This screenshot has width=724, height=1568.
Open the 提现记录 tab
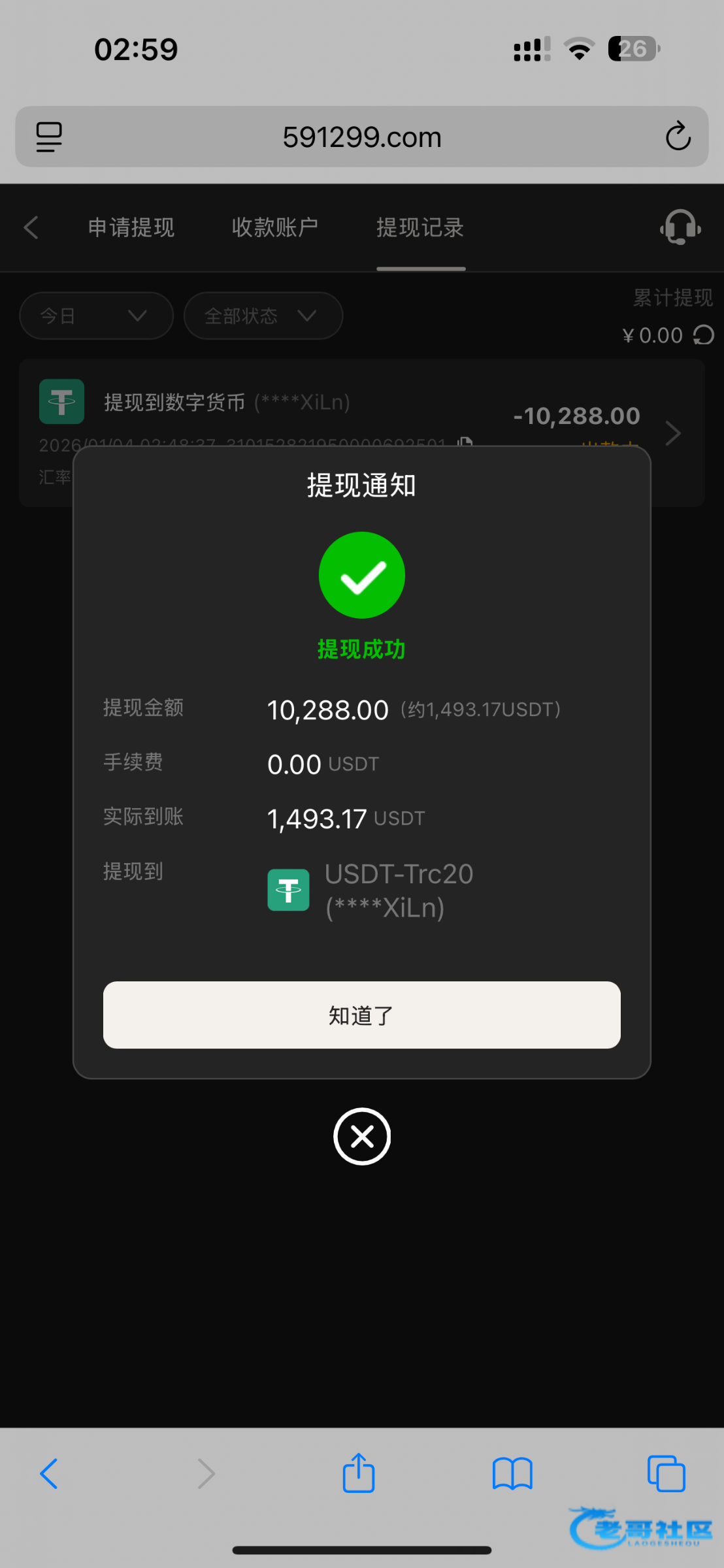[x=420, y=227]
